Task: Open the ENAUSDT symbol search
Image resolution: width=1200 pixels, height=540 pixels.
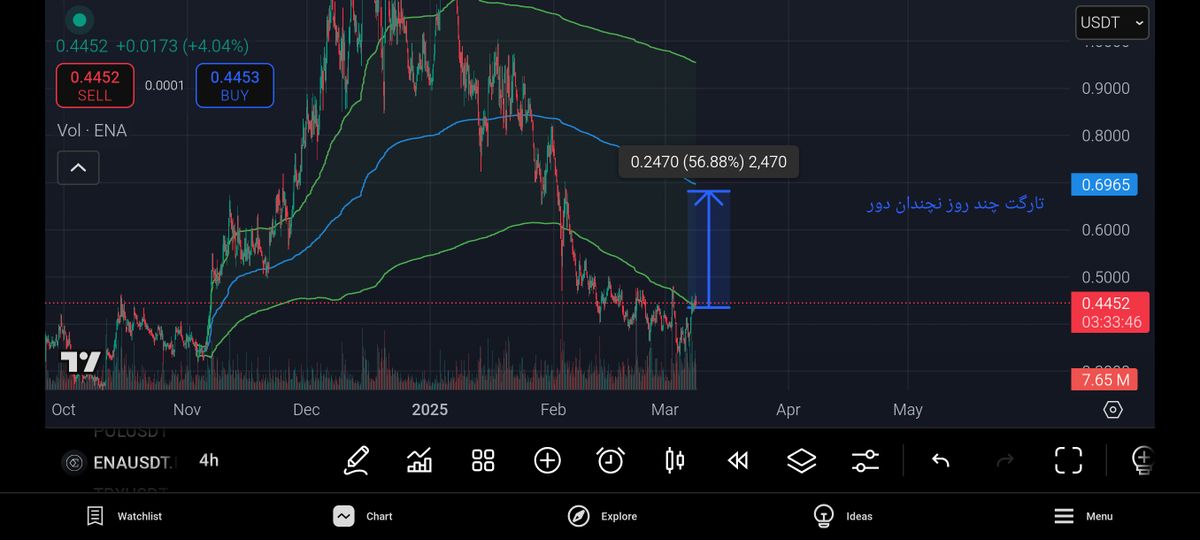Action: [x=120, y=461]
